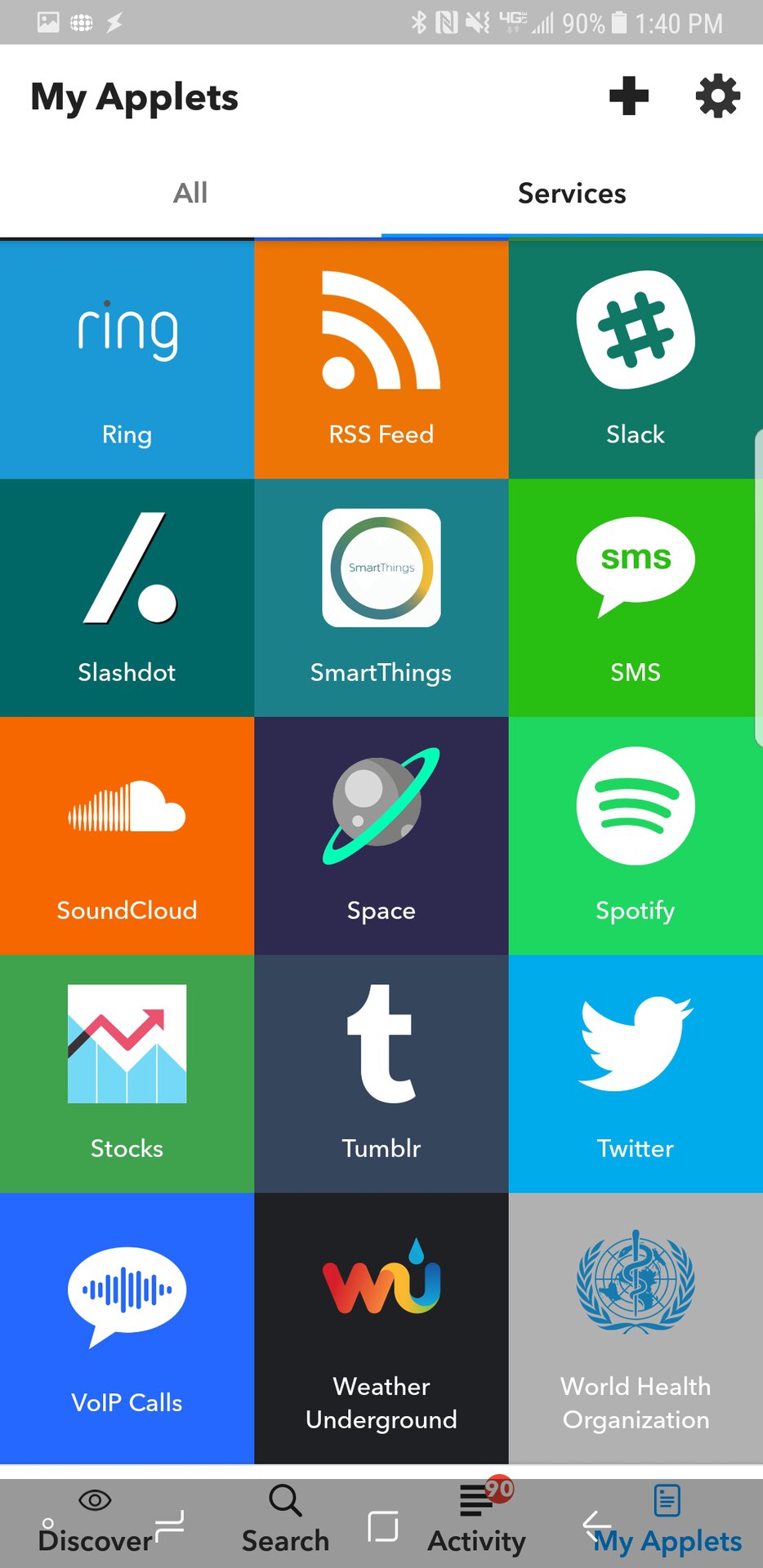
Task: Open the SMS service
Action: pyautogui.click(x=635, y=598)
